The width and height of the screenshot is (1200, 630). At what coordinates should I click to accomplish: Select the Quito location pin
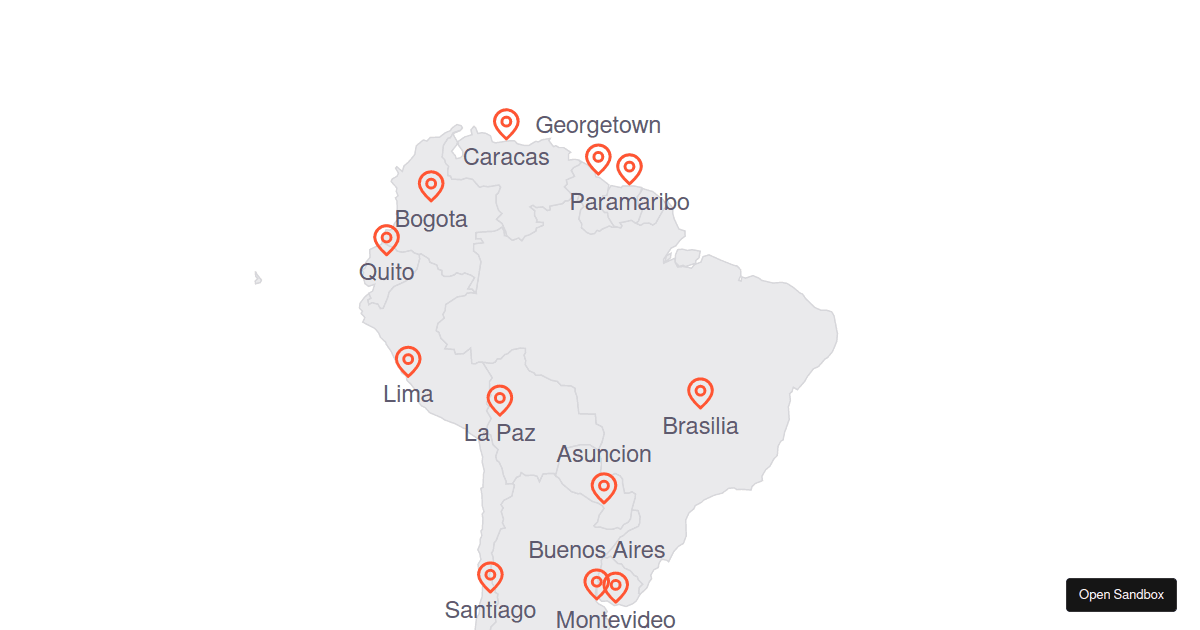tap(386, 239)
